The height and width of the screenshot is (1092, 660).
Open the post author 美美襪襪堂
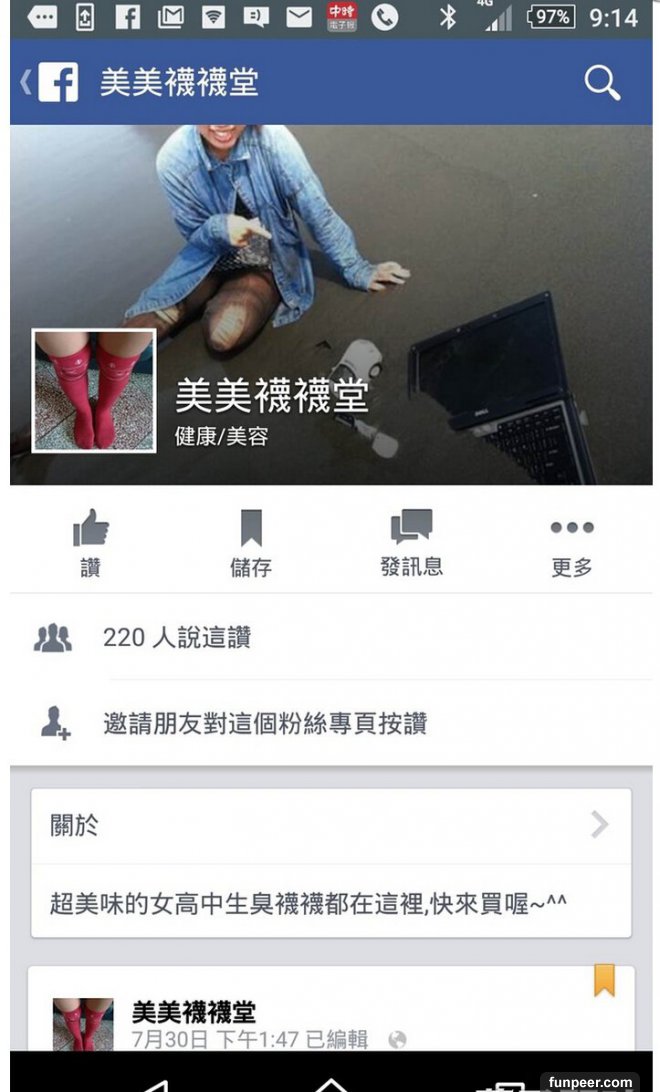(x=194, y=1012)
